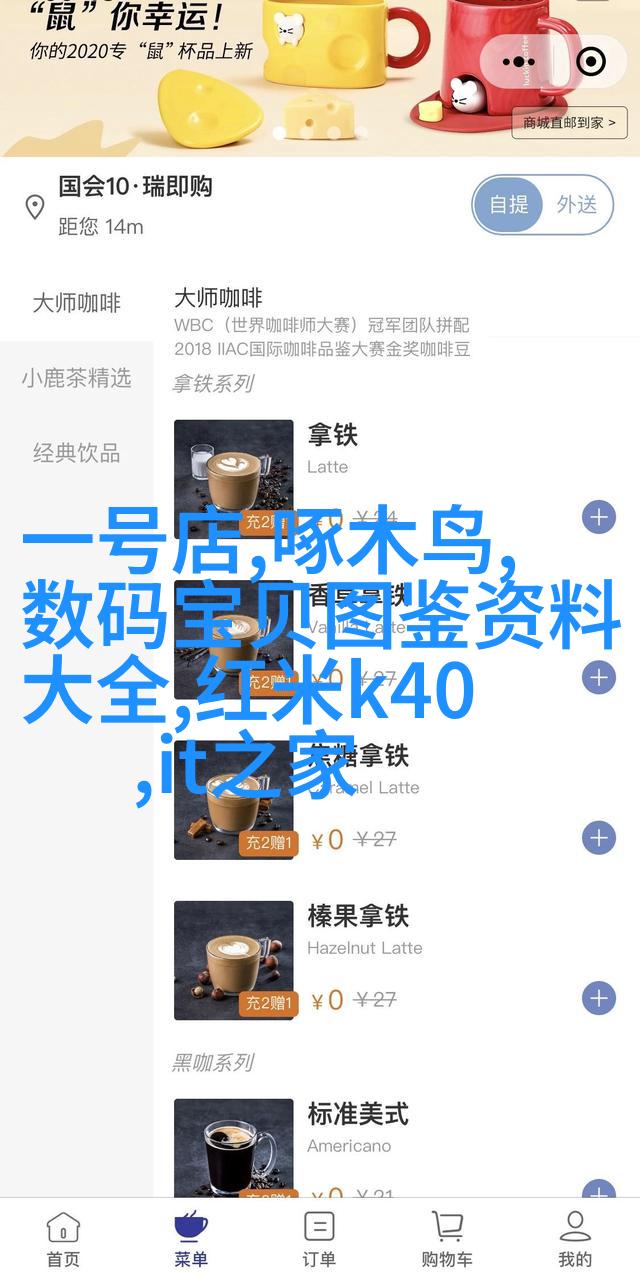Select the 自提 pickup option

508,205
